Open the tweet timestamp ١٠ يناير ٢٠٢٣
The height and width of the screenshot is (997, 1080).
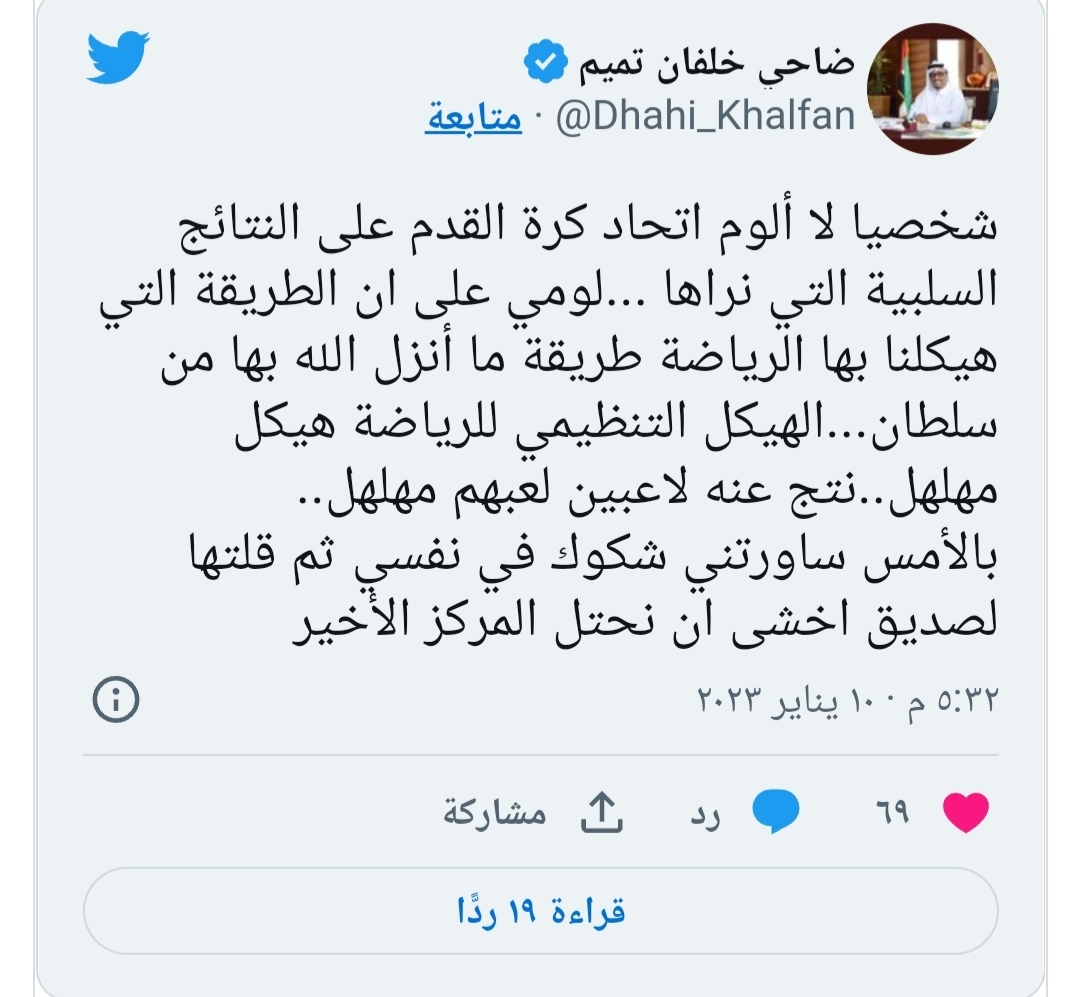tap(848, 702)
